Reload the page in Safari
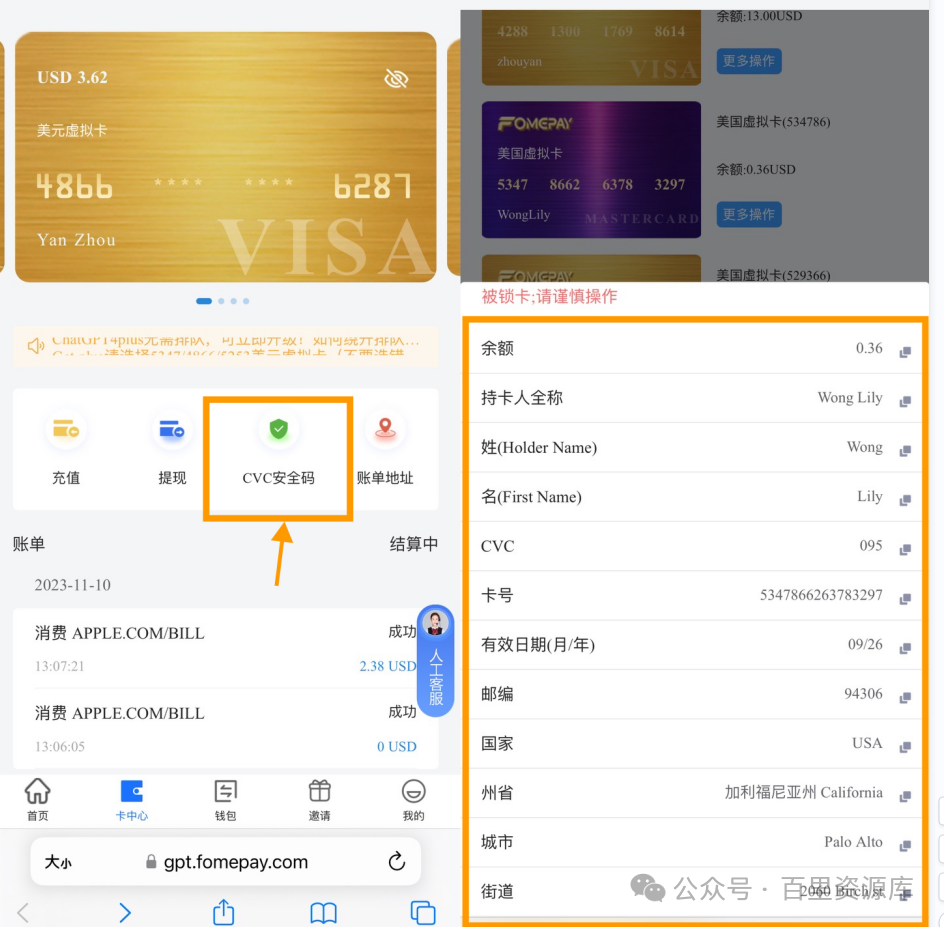 pyautogui.click(x=396, y=862)
